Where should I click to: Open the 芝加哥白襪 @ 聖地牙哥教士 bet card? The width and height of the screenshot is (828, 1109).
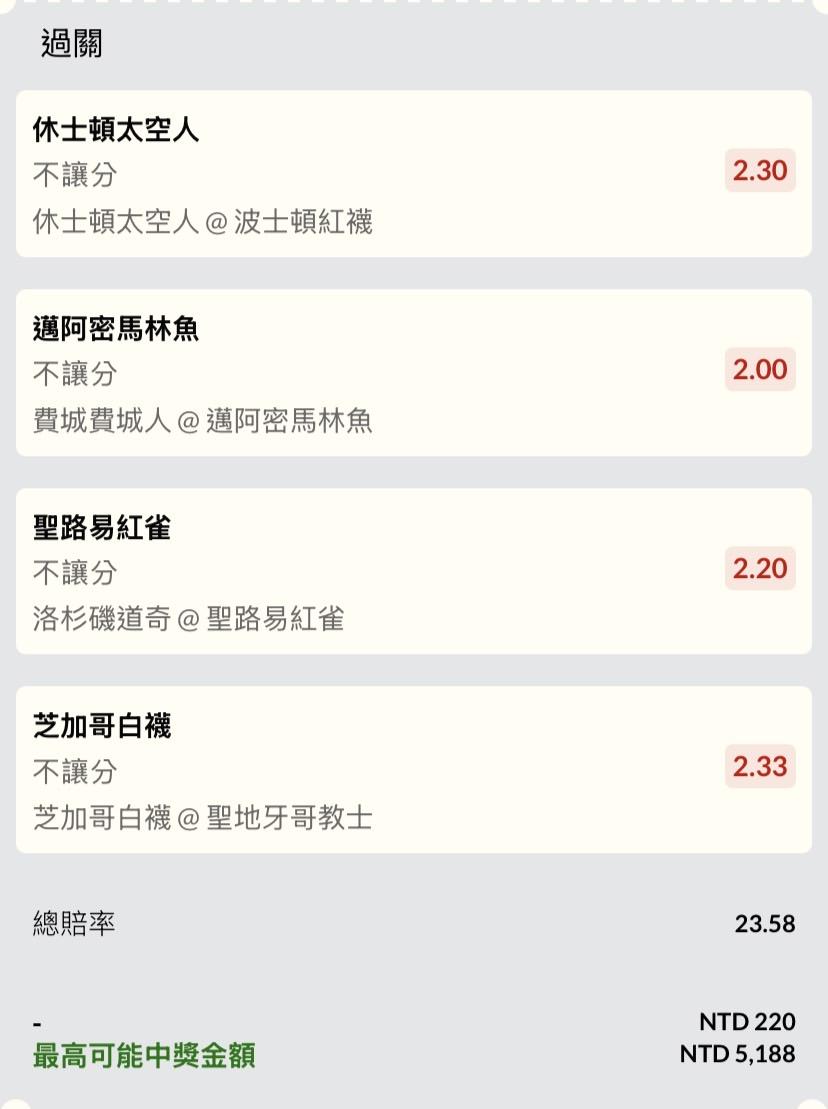coord(414,770)
